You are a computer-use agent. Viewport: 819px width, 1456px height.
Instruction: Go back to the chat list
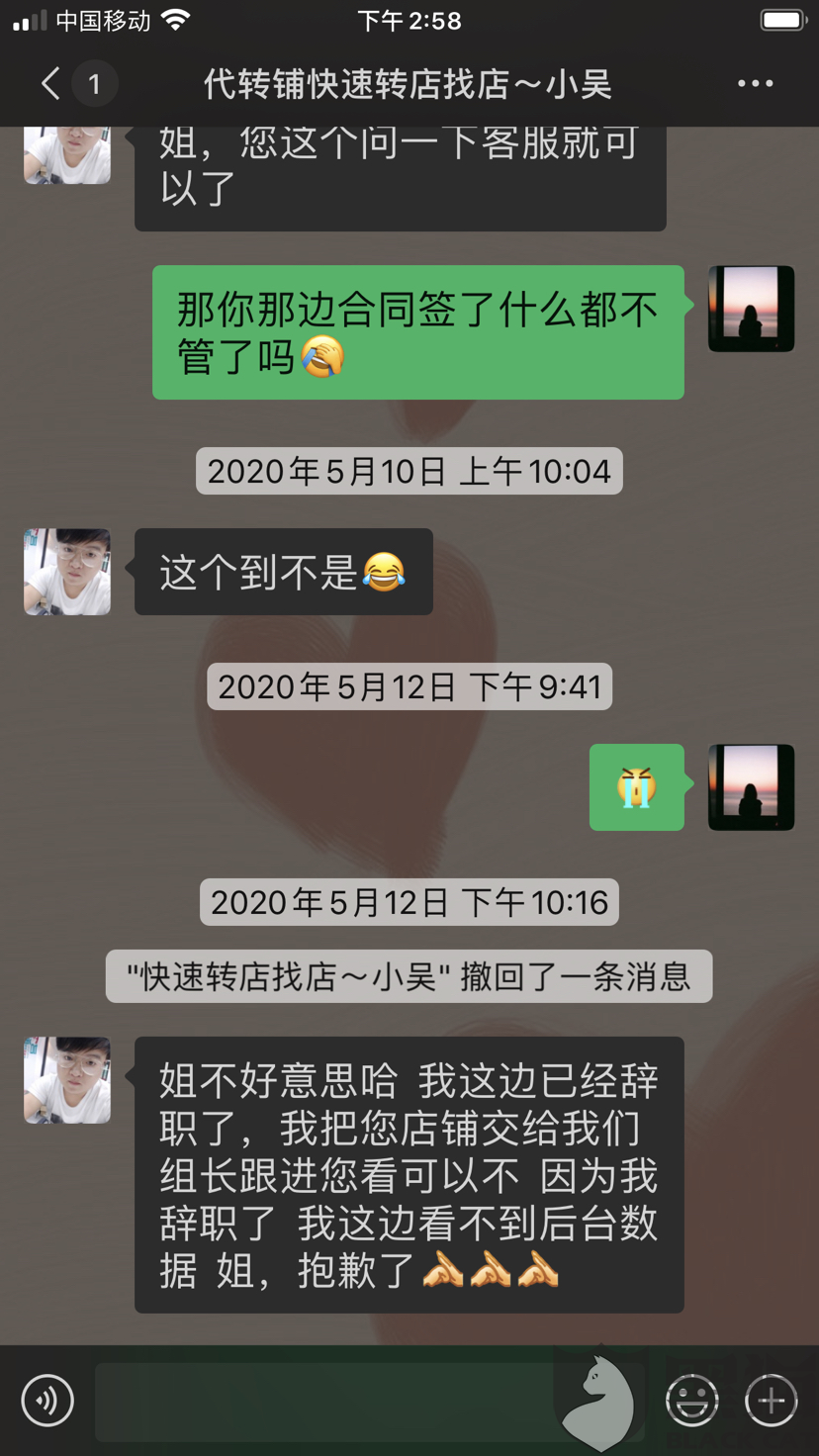point(51,84)
